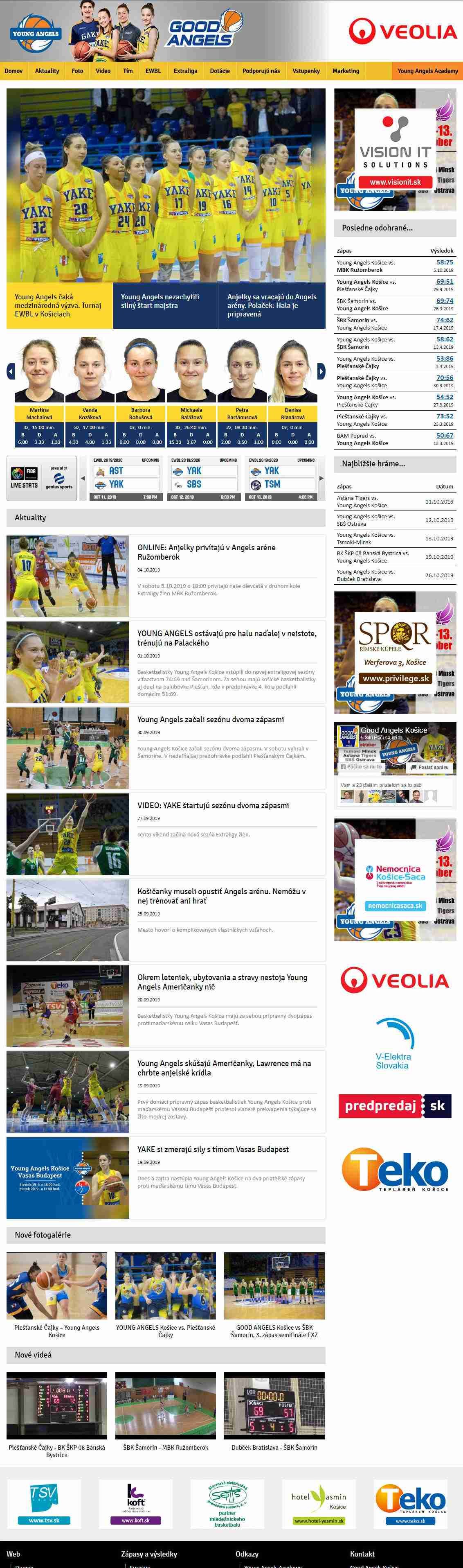Open Košičanky museli opustiť Angels arénu article
463x1568 pixels.
coord(221,895)
